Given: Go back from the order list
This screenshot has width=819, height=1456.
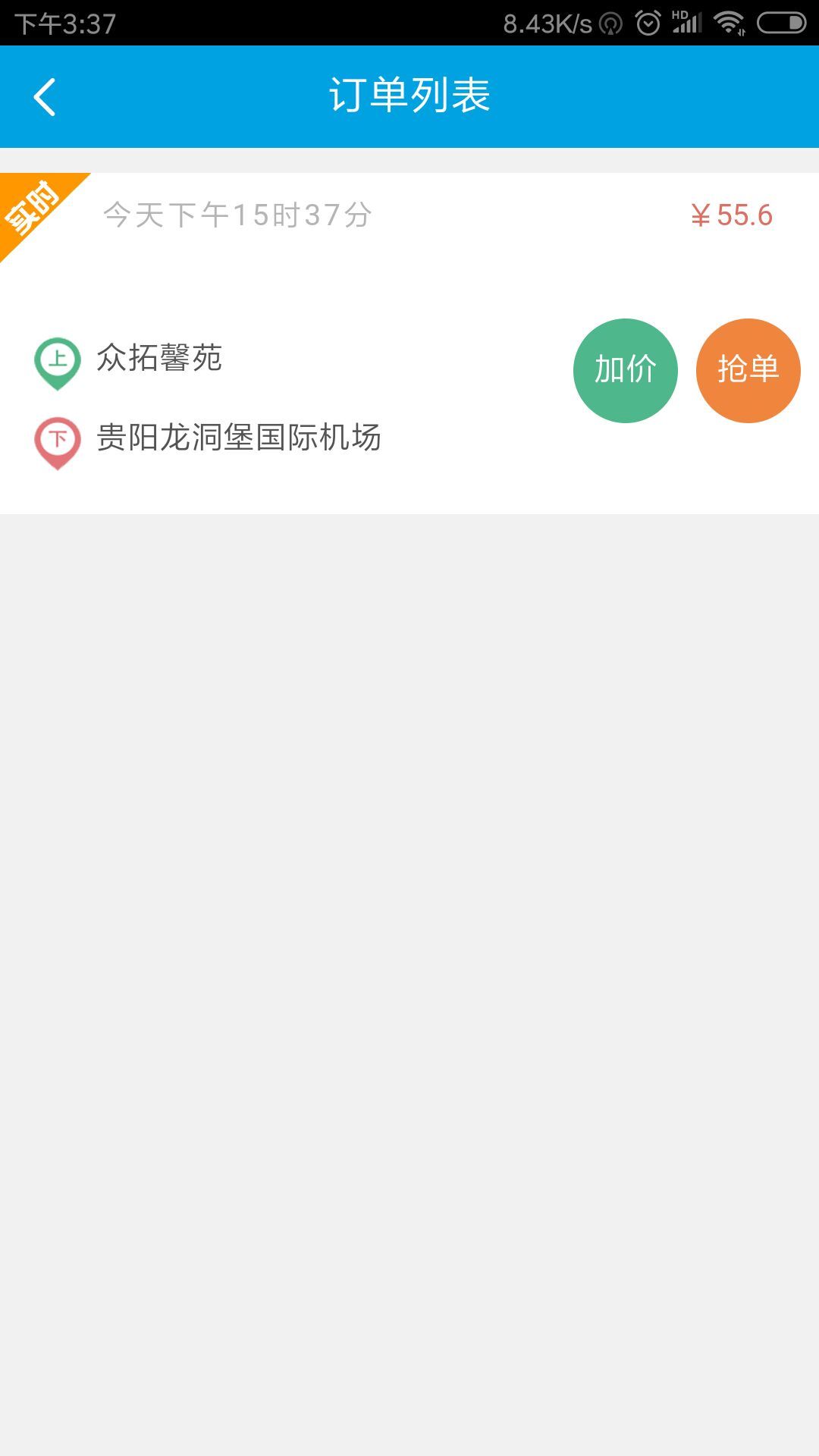Looking at the screenshot, I should tap(45, 97).
